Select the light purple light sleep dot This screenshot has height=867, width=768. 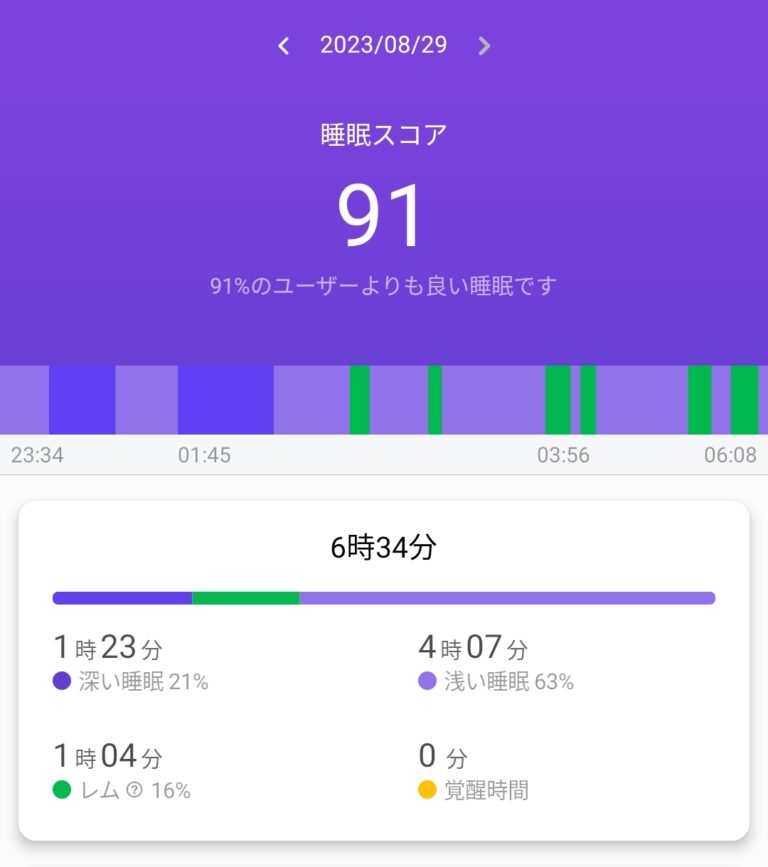tap(430, 683)
